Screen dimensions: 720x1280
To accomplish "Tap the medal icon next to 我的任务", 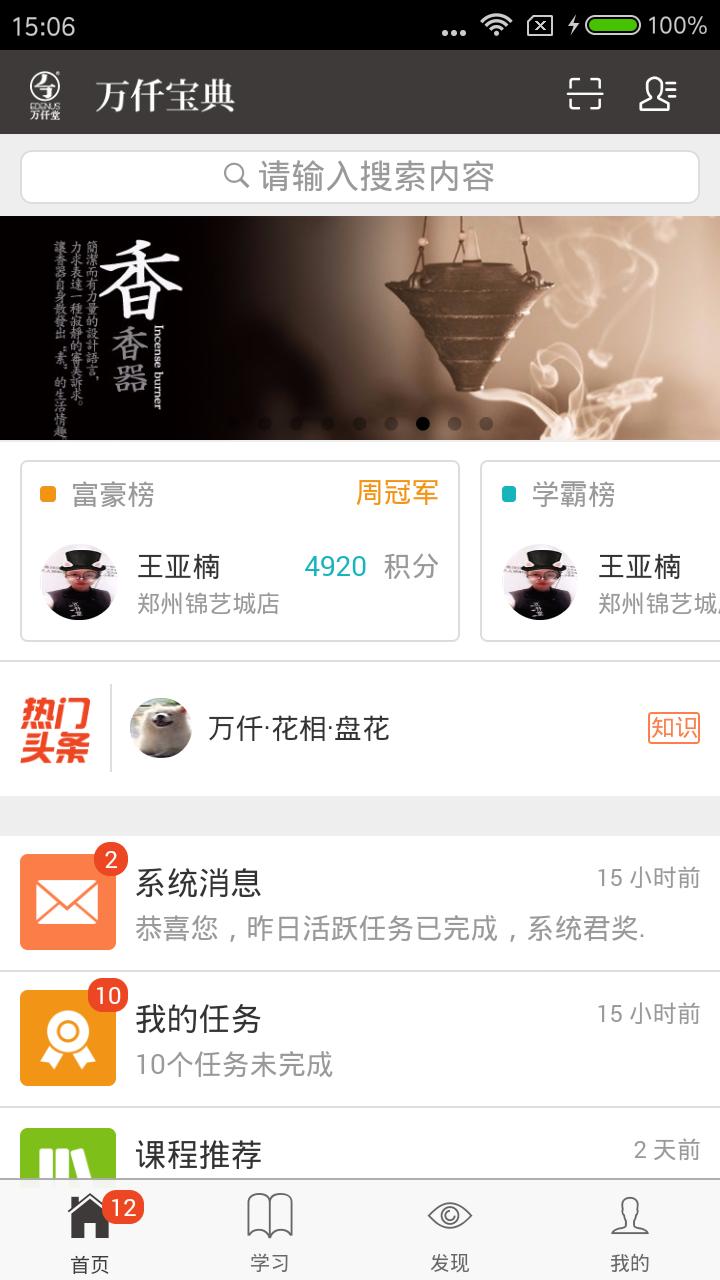I will coord(67,1036).
